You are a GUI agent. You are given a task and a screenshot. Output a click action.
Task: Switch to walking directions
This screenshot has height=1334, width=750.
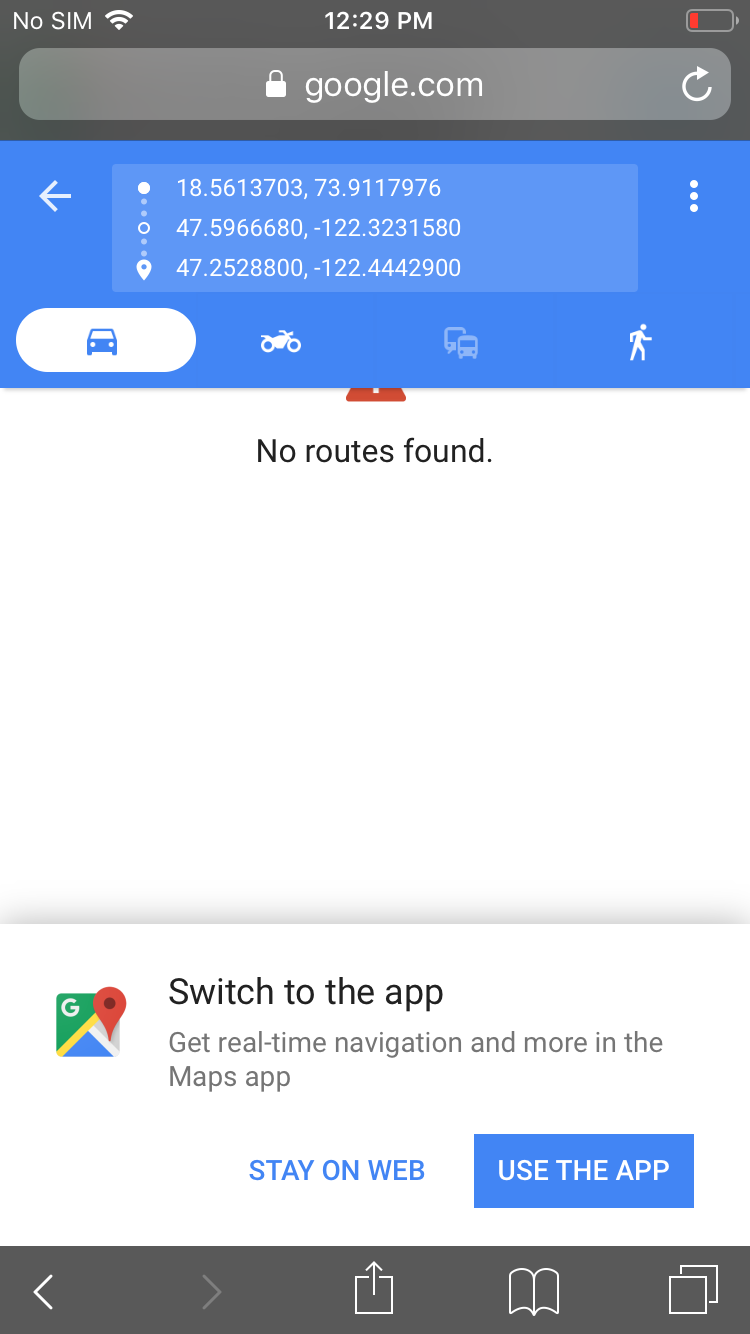pos(640,343)
